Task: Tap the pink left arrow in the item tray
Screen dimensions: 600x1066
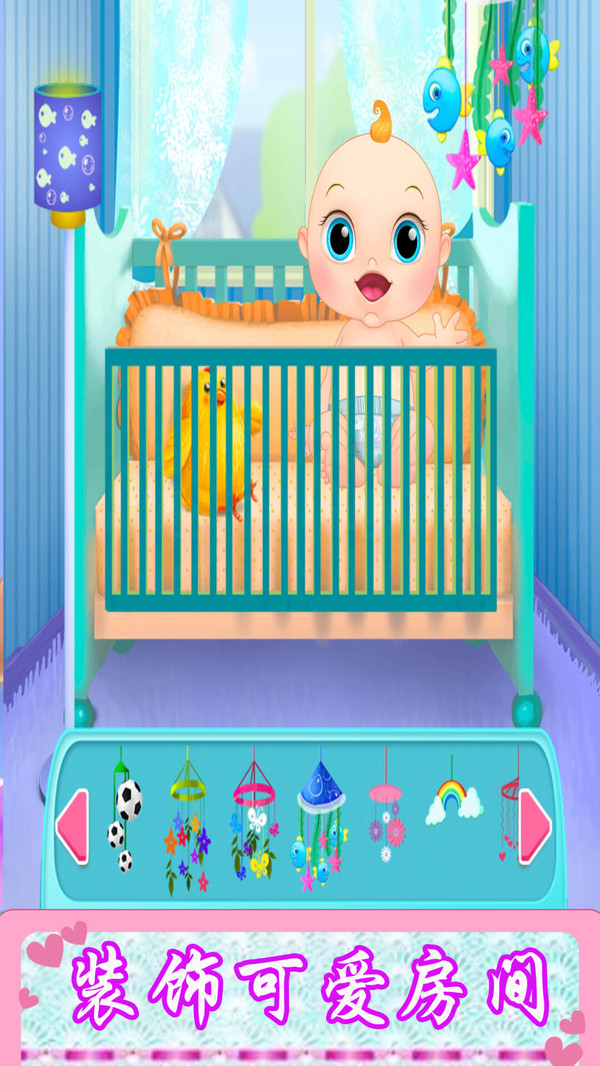Action: click(x=72, y=827)
